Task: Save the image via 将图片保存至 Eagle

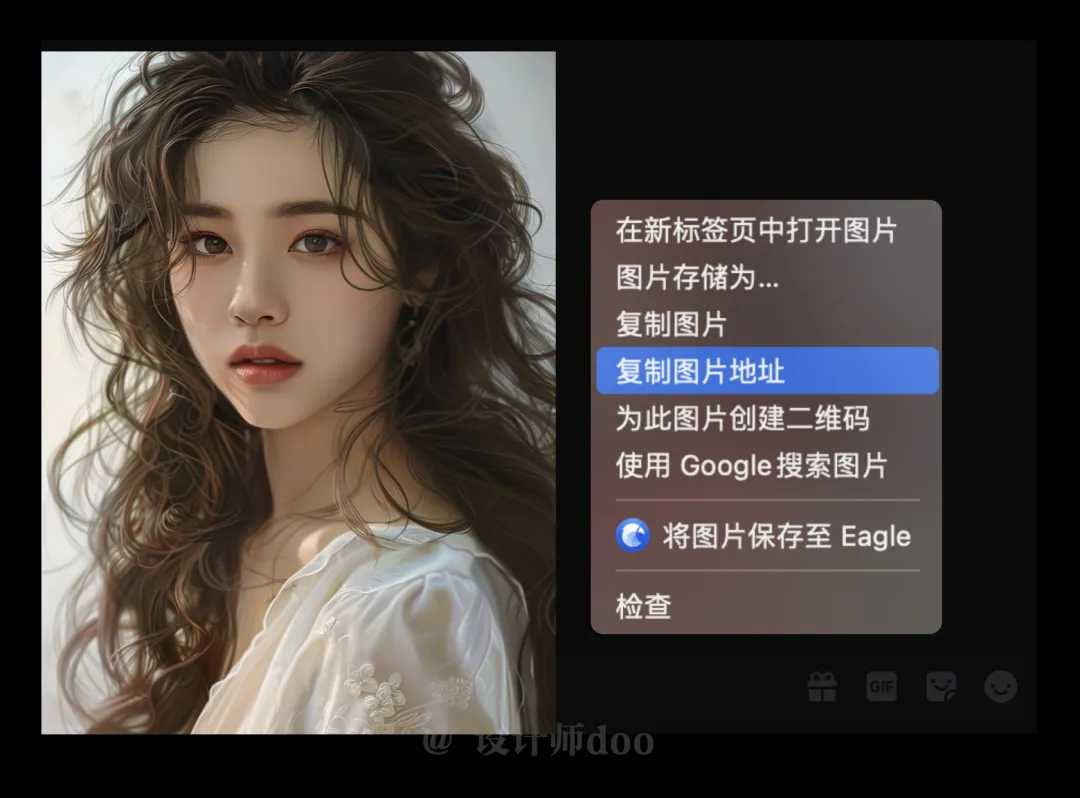Action: tap(766, 536)
